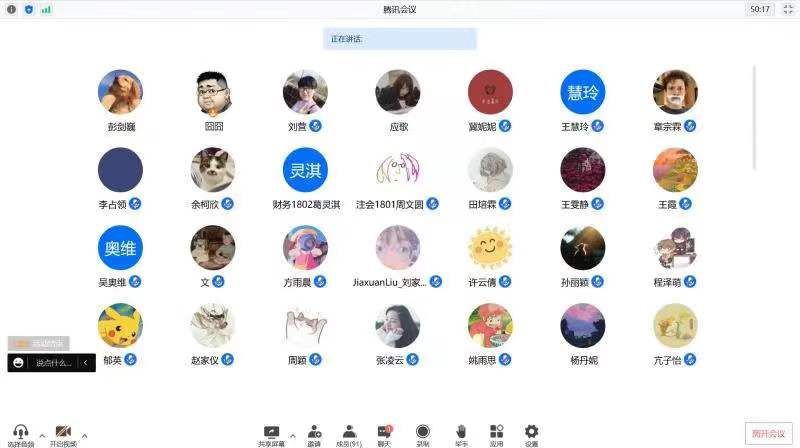
Task: Start recording the meeting
Action: [423, 432]
